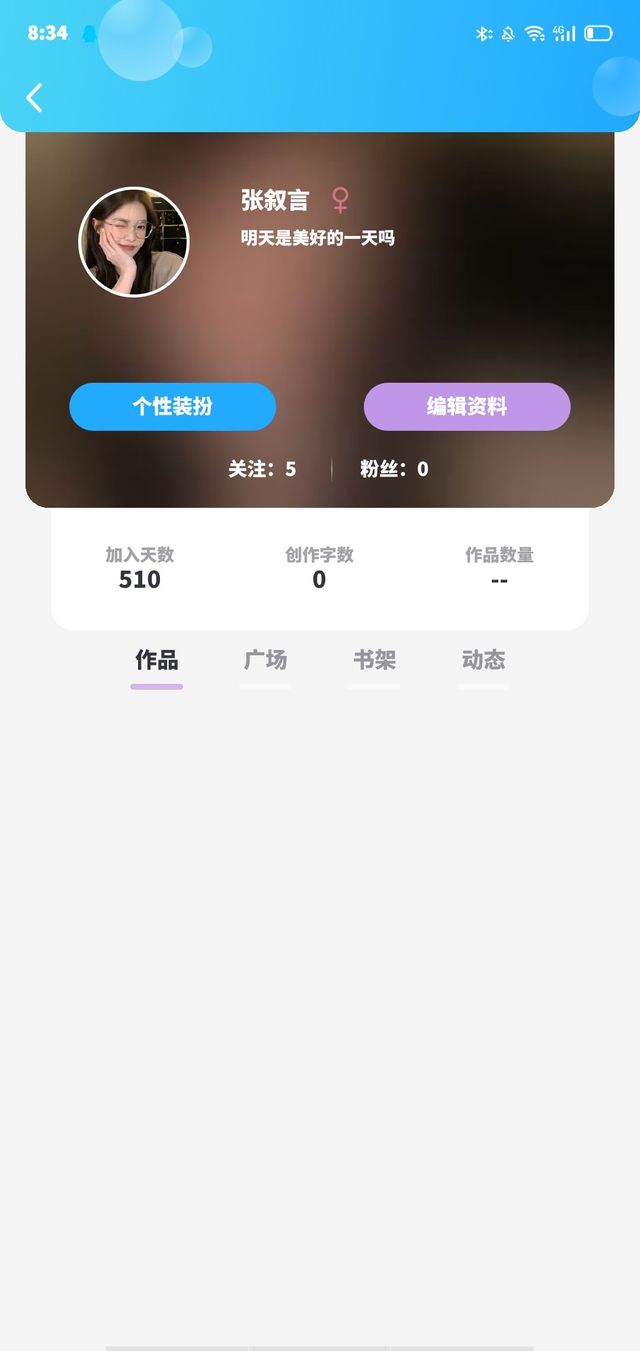The height and width of the screenshot is (1351, 640).
Task: View the 关注 following list
Action: tap(262, 469)
